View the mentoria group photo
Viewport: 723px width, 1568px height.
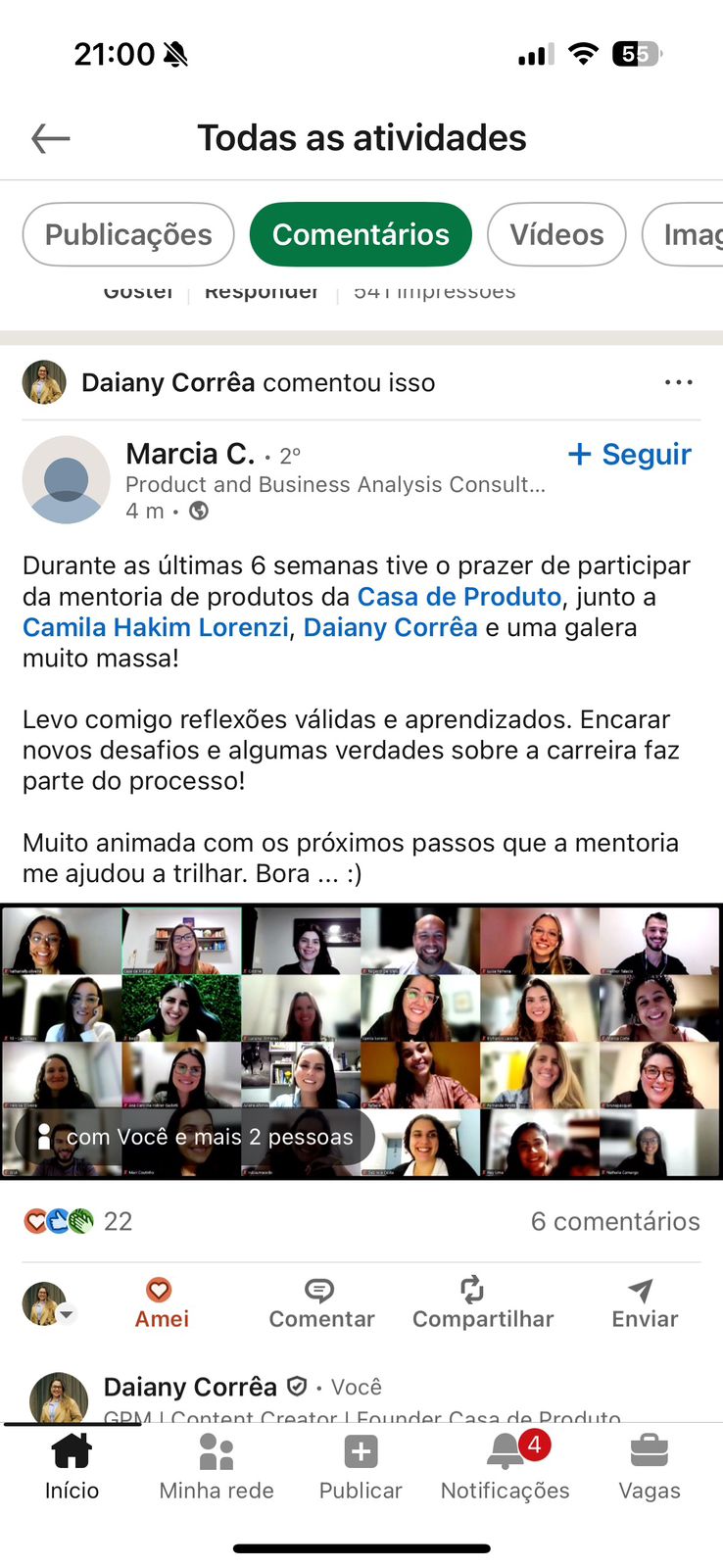[x=361, y=1041]
